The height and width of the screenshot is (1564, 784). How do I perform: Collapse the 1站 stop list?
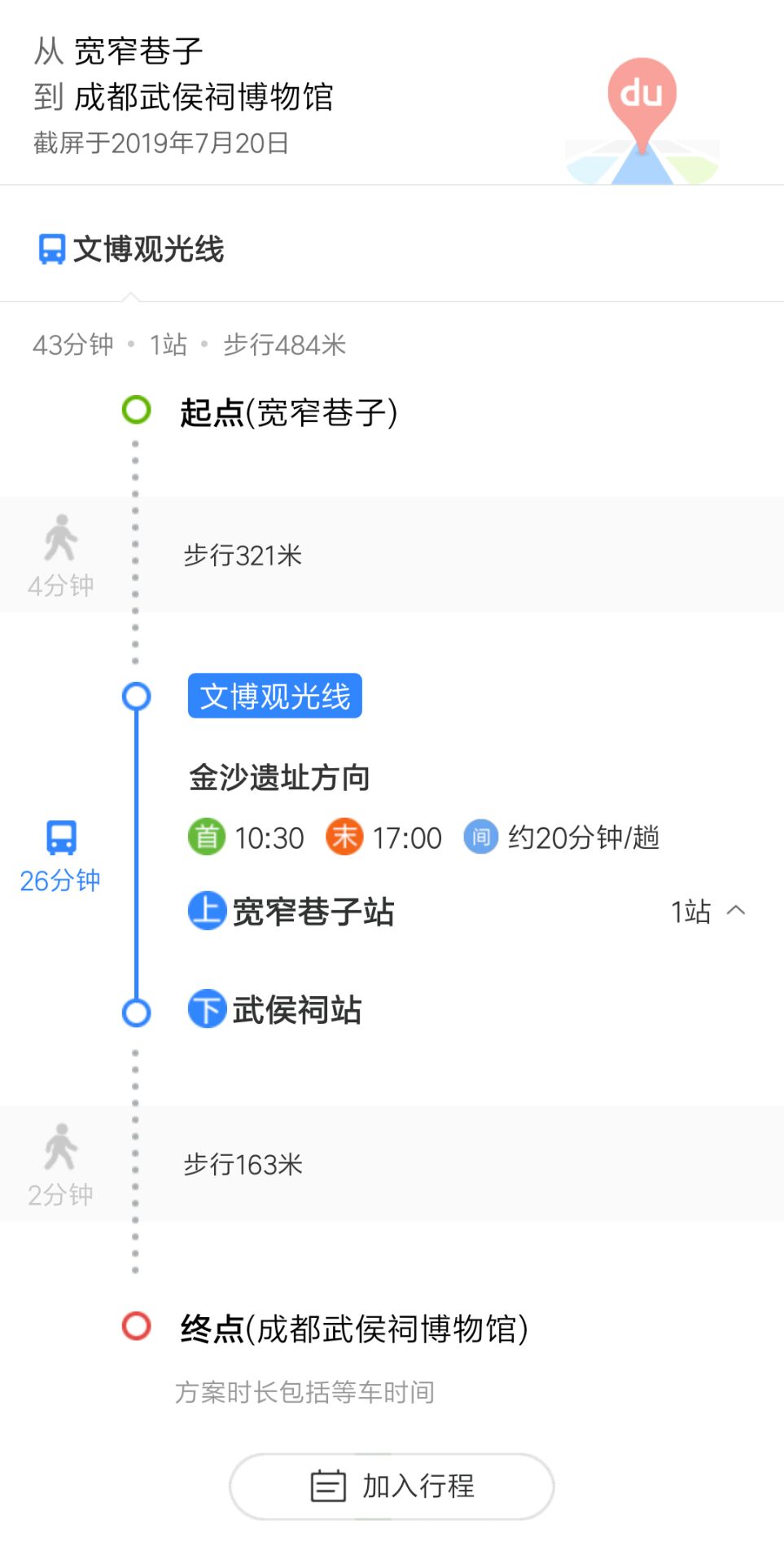tap(707, 912)
